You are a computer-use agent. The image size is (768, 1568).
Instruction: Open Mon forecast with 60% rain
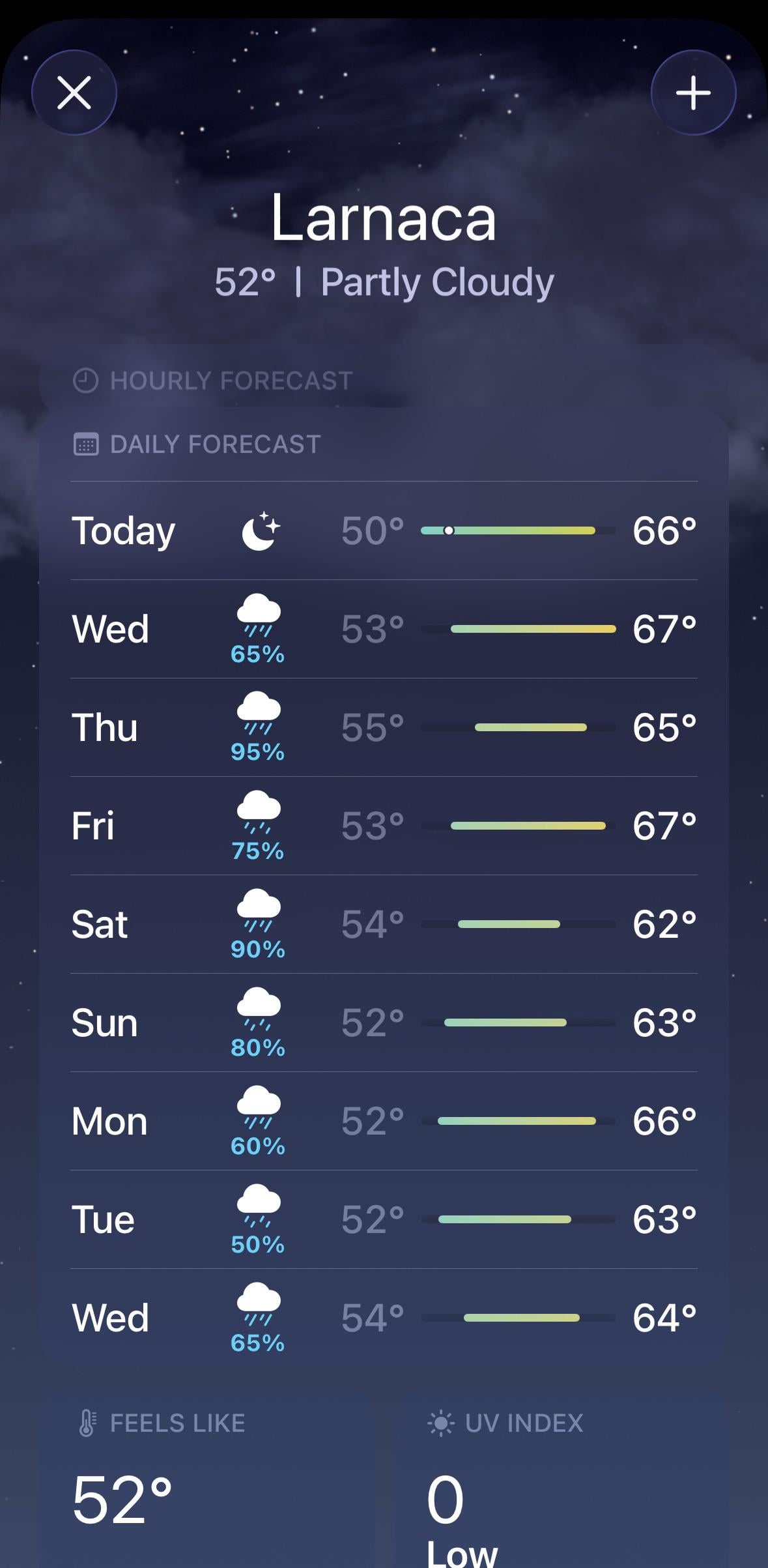(x=384, y=1121)
